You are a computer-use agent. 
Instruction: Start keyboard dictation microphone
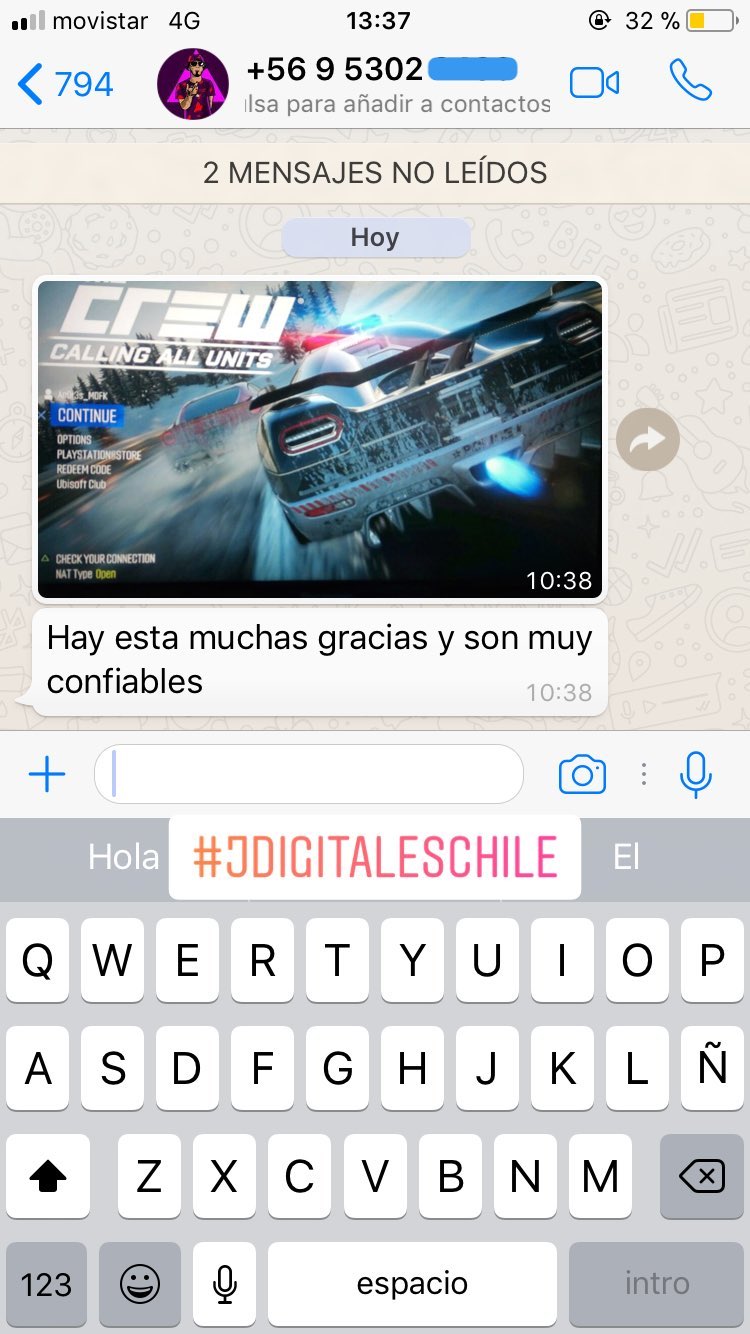[225, 1284]
